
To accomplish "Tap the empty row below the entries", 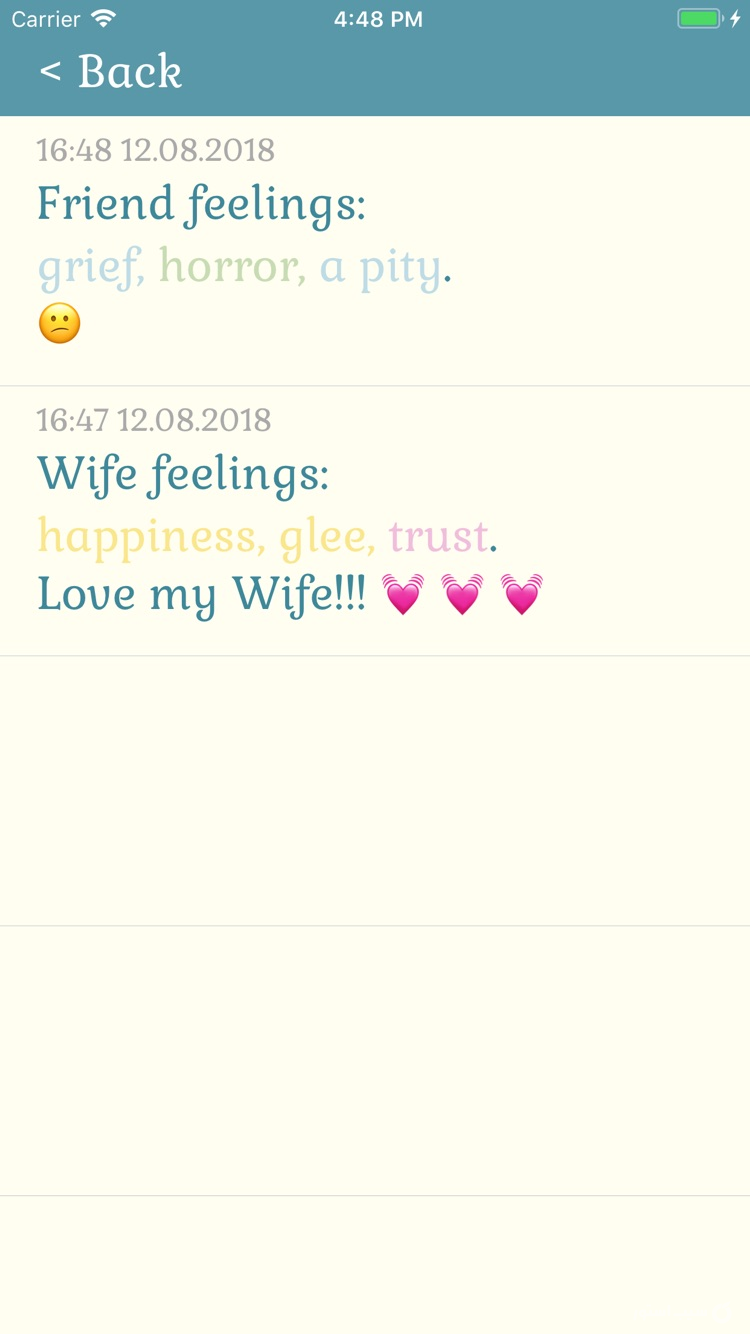I will tap(375, 790).
